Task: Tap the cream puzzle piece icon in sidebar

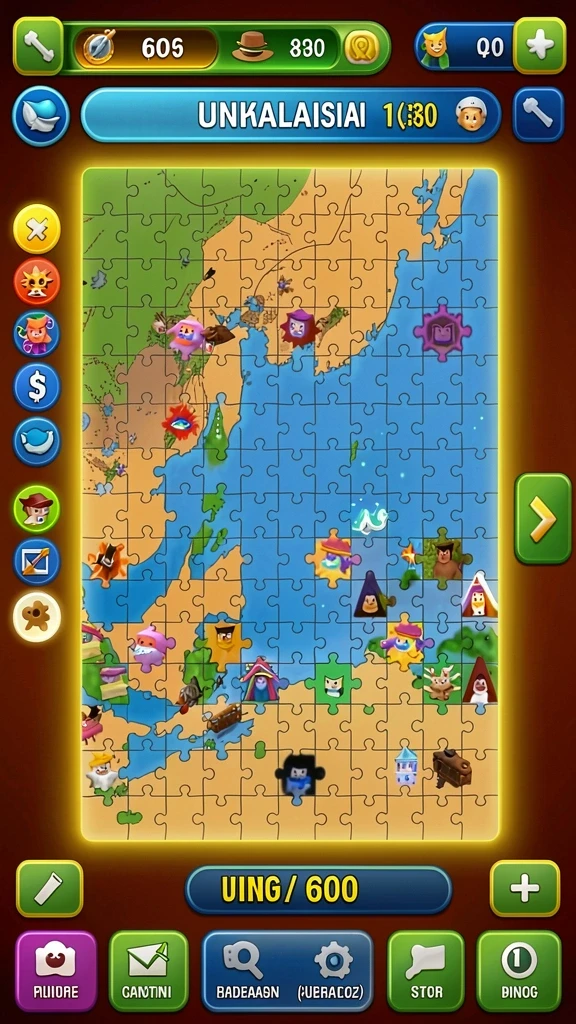Action: coord(37,616)
